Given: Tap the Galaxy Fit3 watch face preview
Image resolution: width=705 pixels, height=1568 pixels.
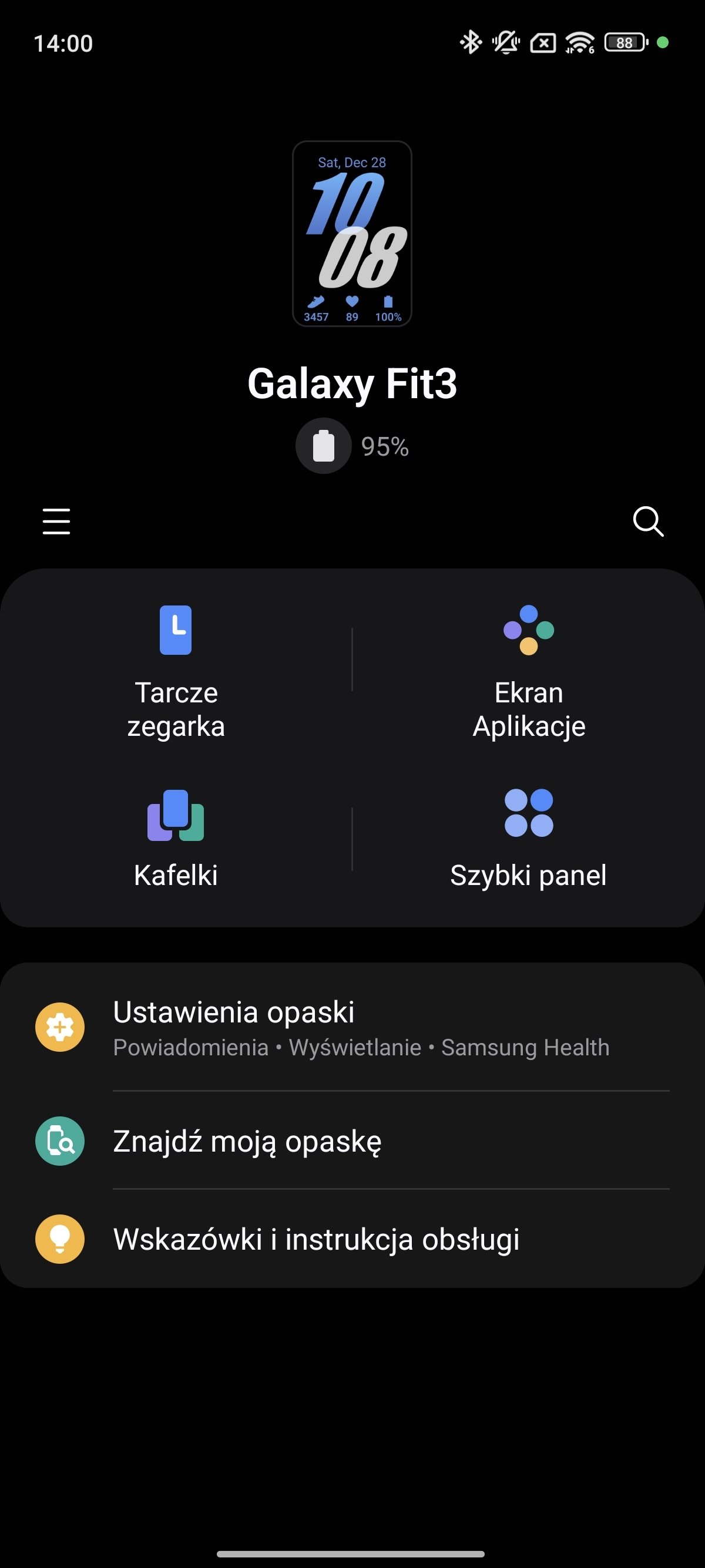Looking at the screenshot, I should tap(352, 234).
